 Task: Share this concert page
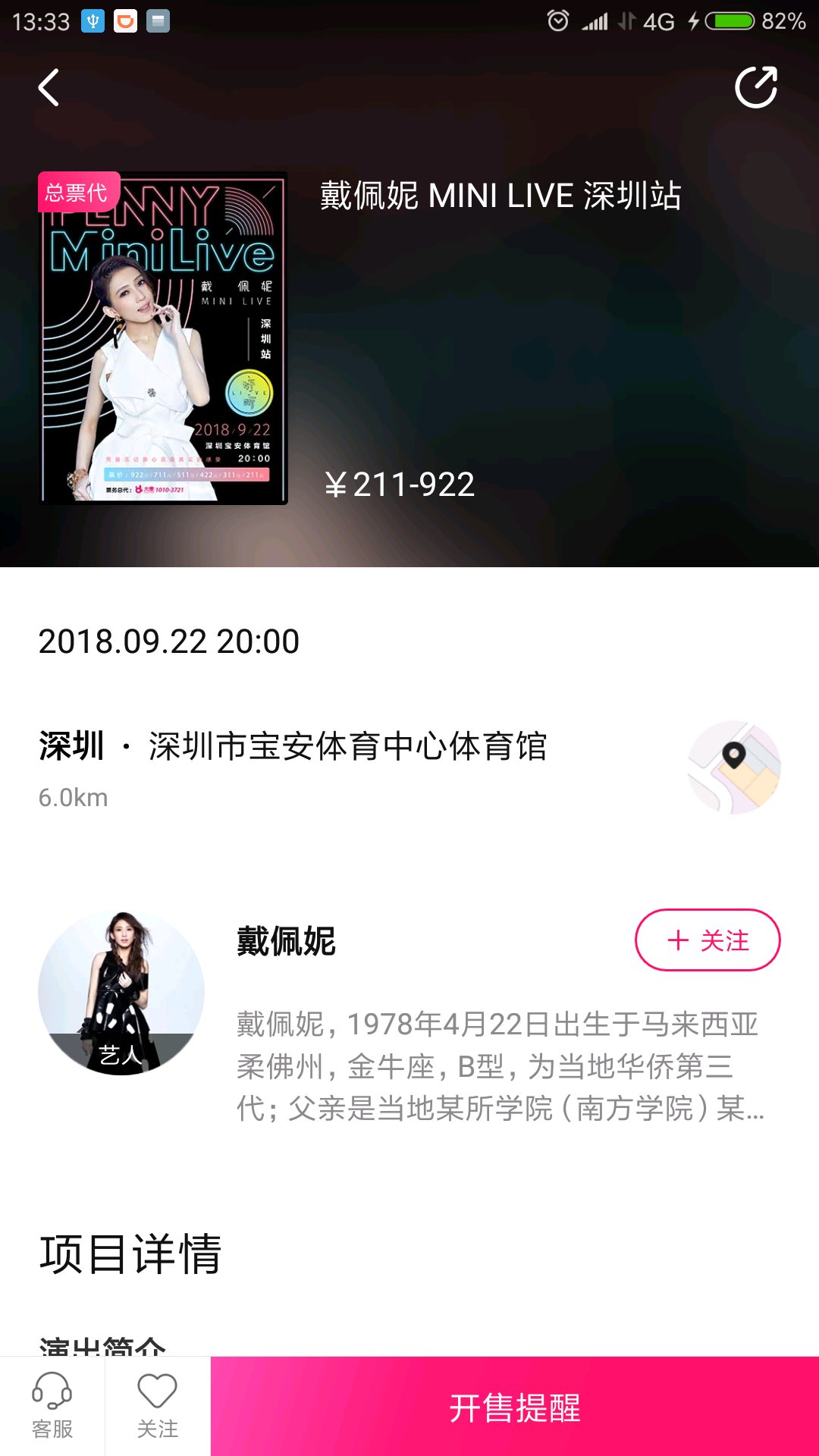click(x=756, y=88)
